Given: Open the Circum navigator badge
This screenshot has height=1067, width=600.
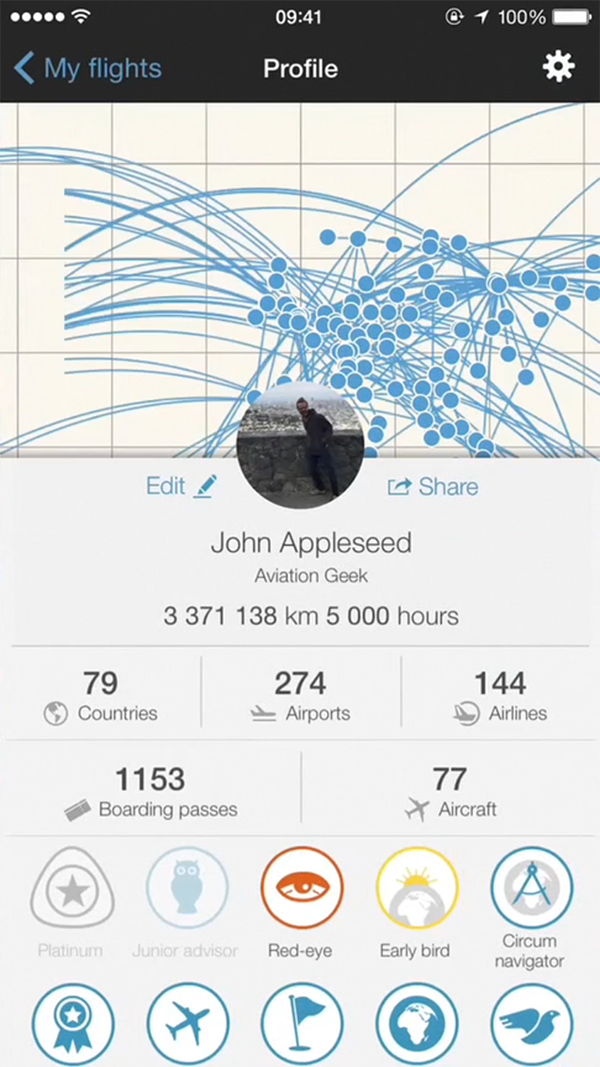Looking at the screenshot, I should click(x=530, y=888).
